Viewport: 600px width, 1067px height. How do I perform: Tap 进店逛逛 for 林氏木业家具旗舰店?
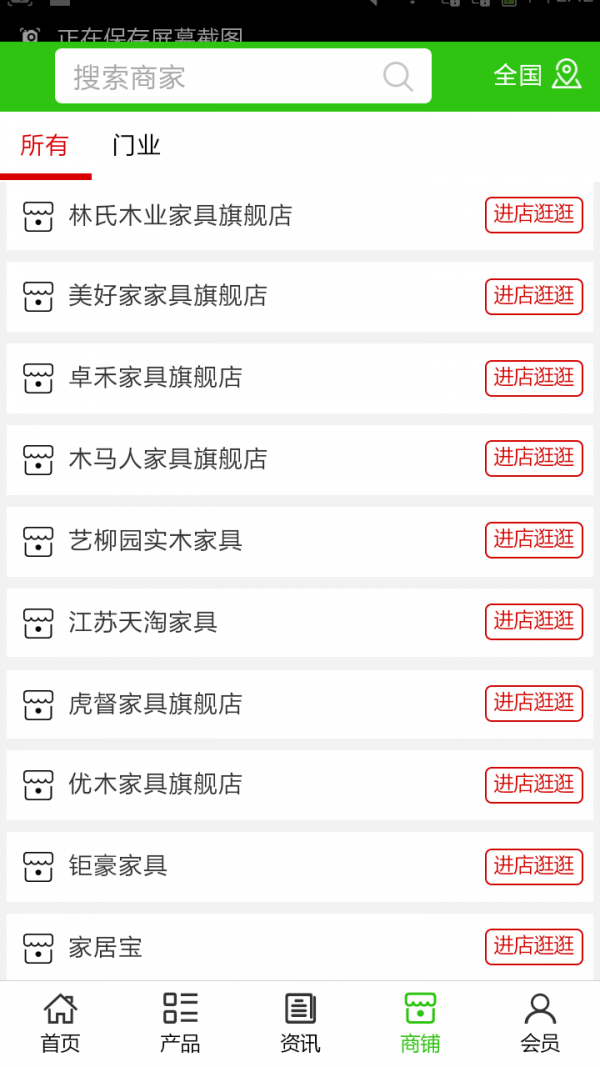[x=534, y=215]
